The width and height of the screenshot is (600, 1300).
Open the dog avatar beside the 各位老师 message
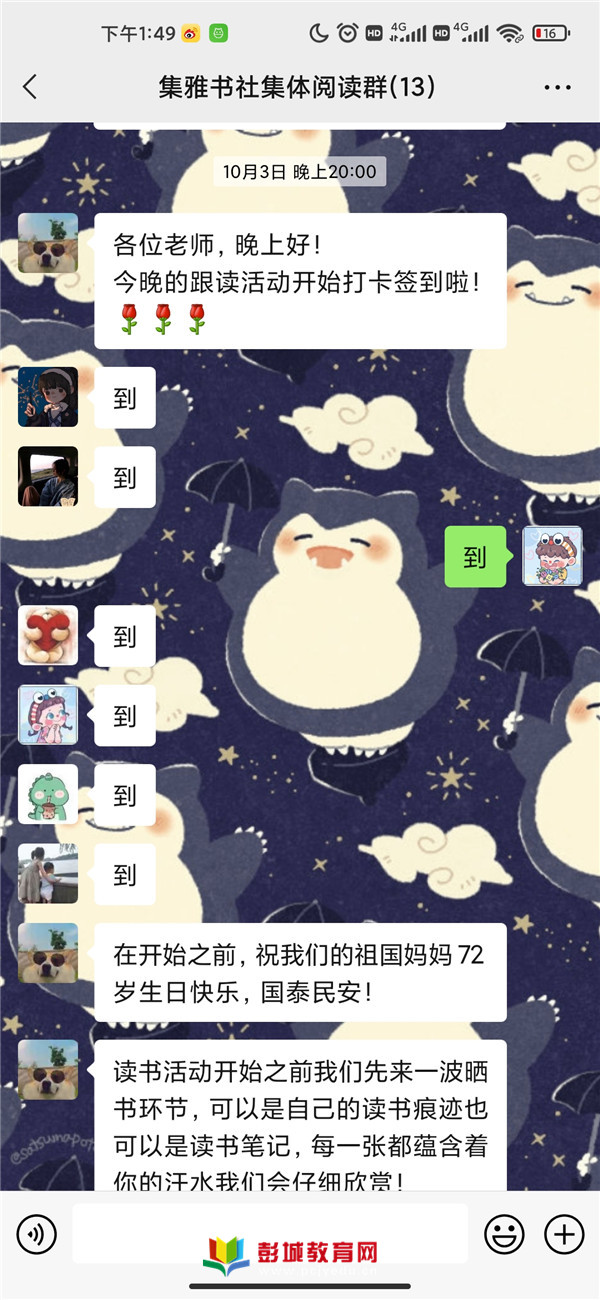(47, 243)
